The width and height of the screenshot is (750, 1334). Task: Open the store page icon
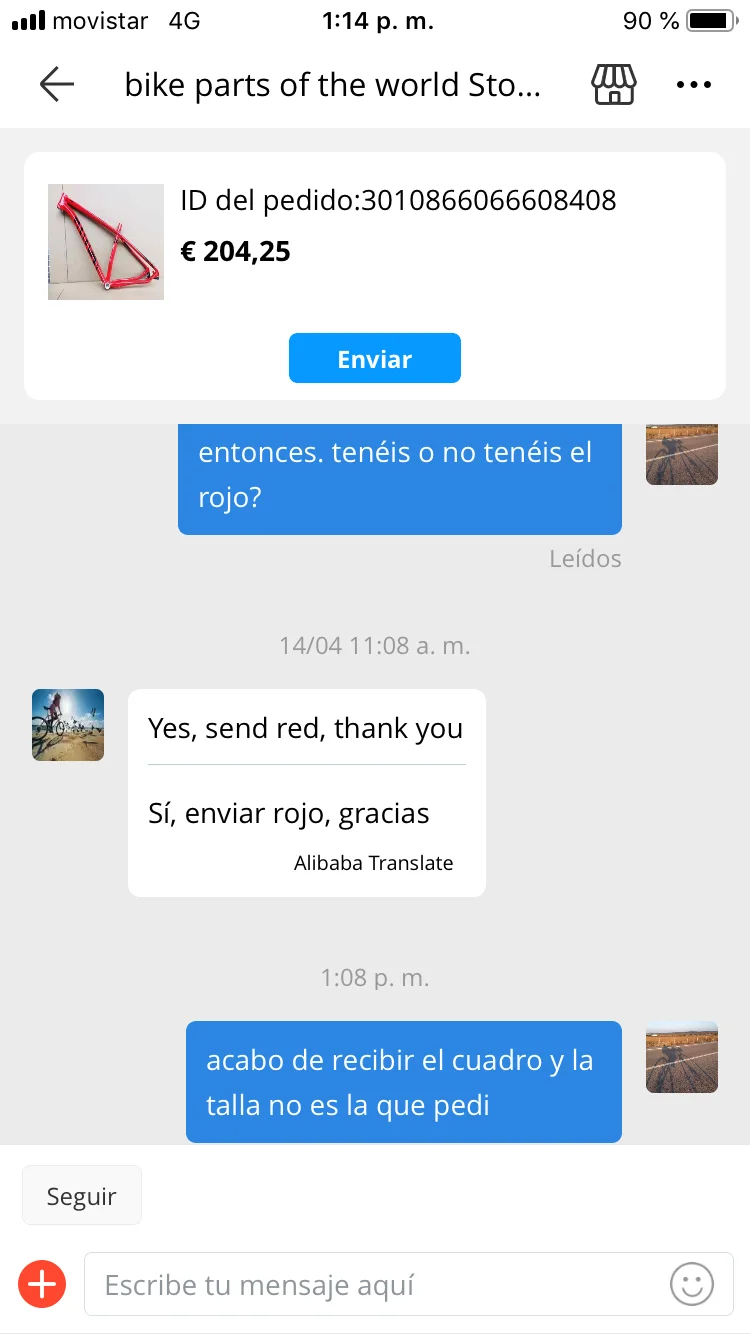pyautogui.click(x=614, y=85)
